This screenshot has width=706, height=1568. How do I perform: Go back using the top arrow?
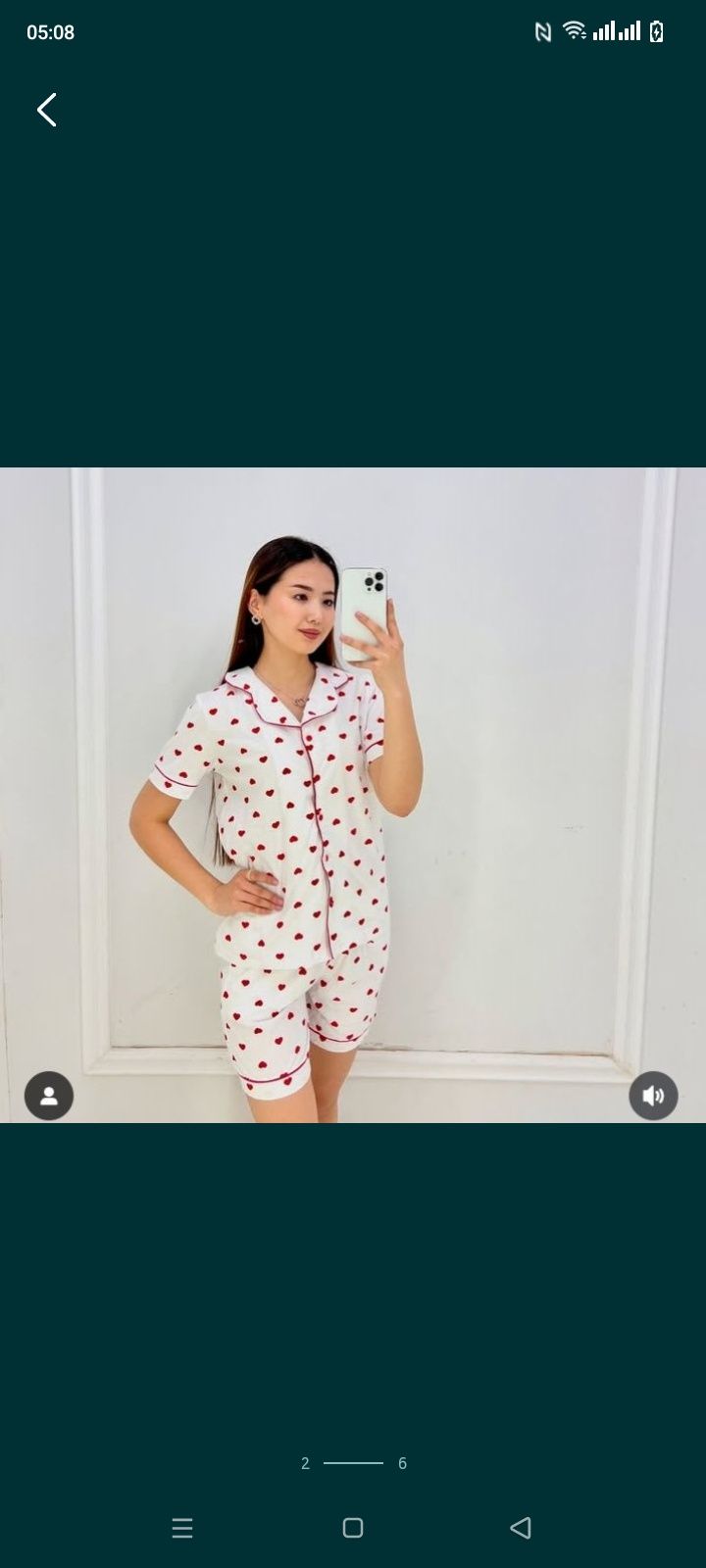46,110
